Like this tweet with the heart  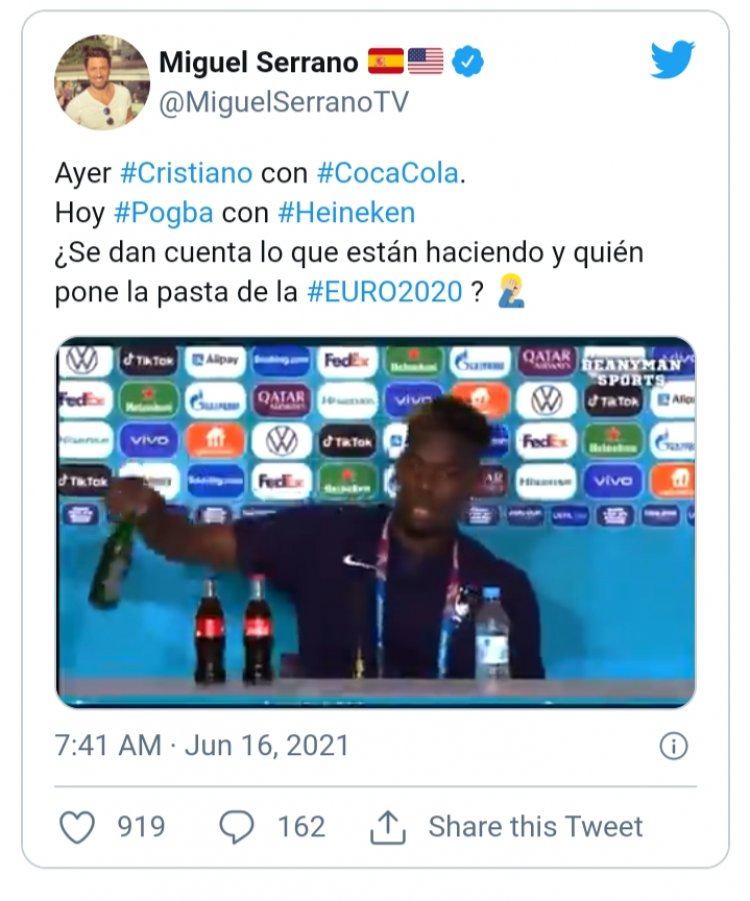click(x=78, y=827)
